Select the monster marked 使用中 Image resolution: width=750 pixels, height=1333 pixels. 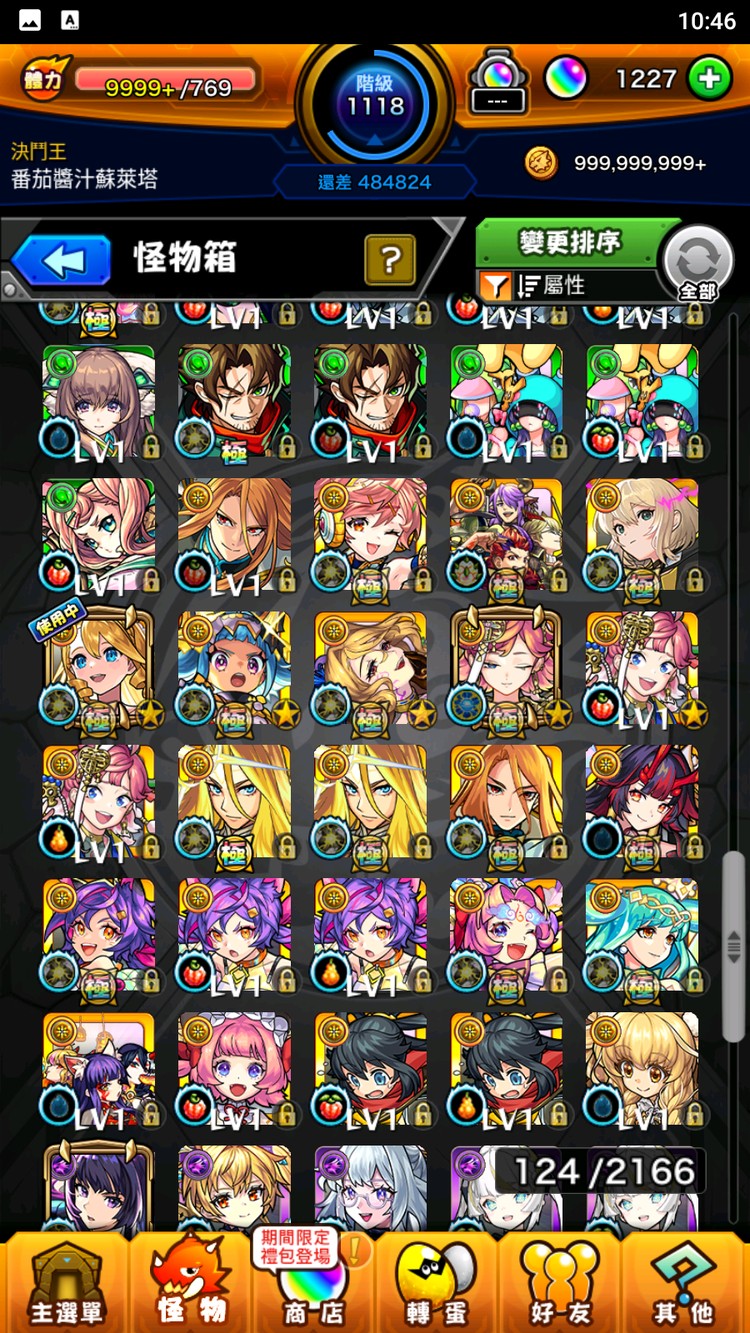pyautogui.click(x=98, y=668)
